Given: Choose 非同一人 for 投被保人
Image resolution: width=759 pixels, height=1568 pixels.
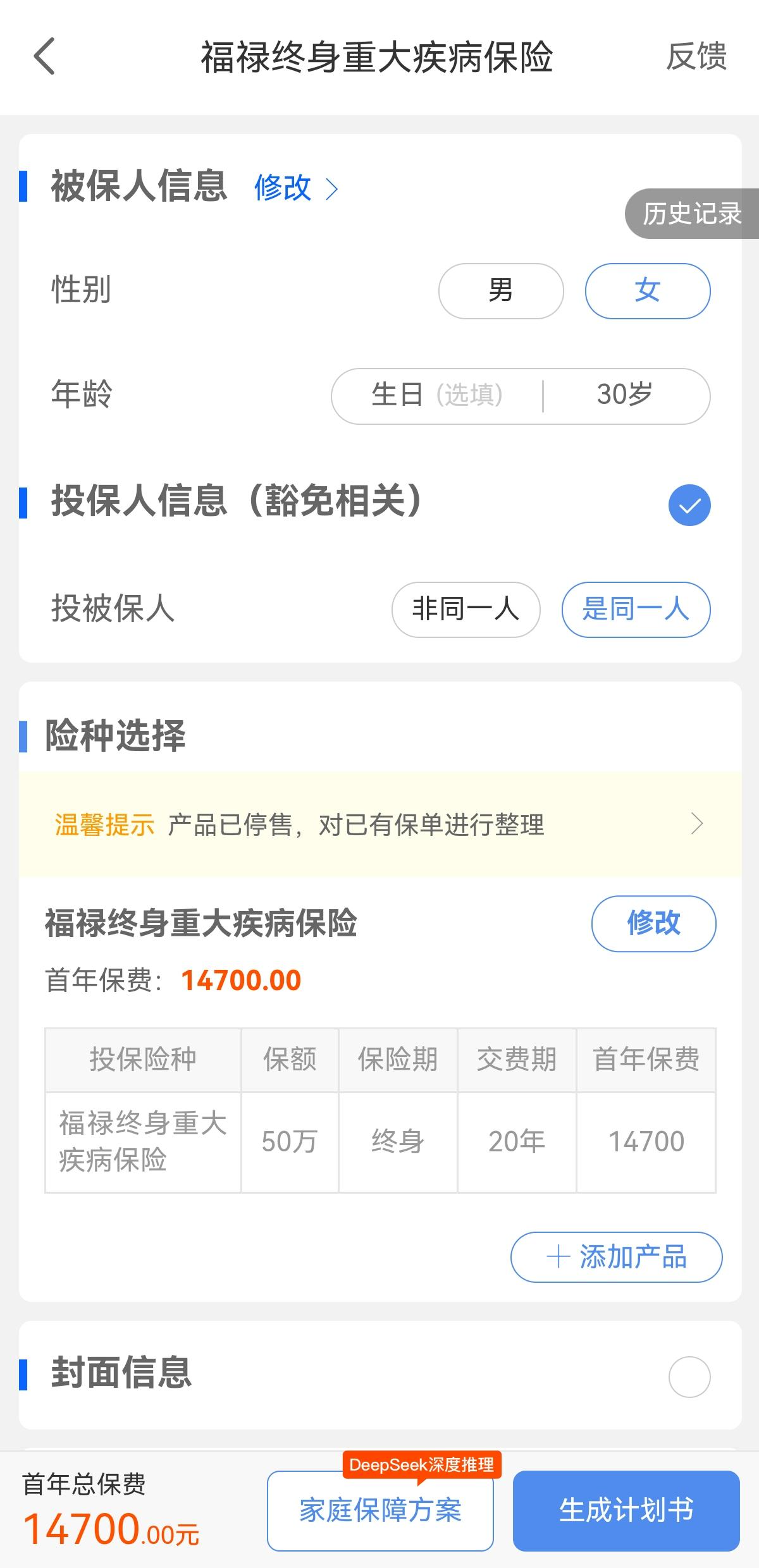Looking at the screenshot, I should 466,609.
